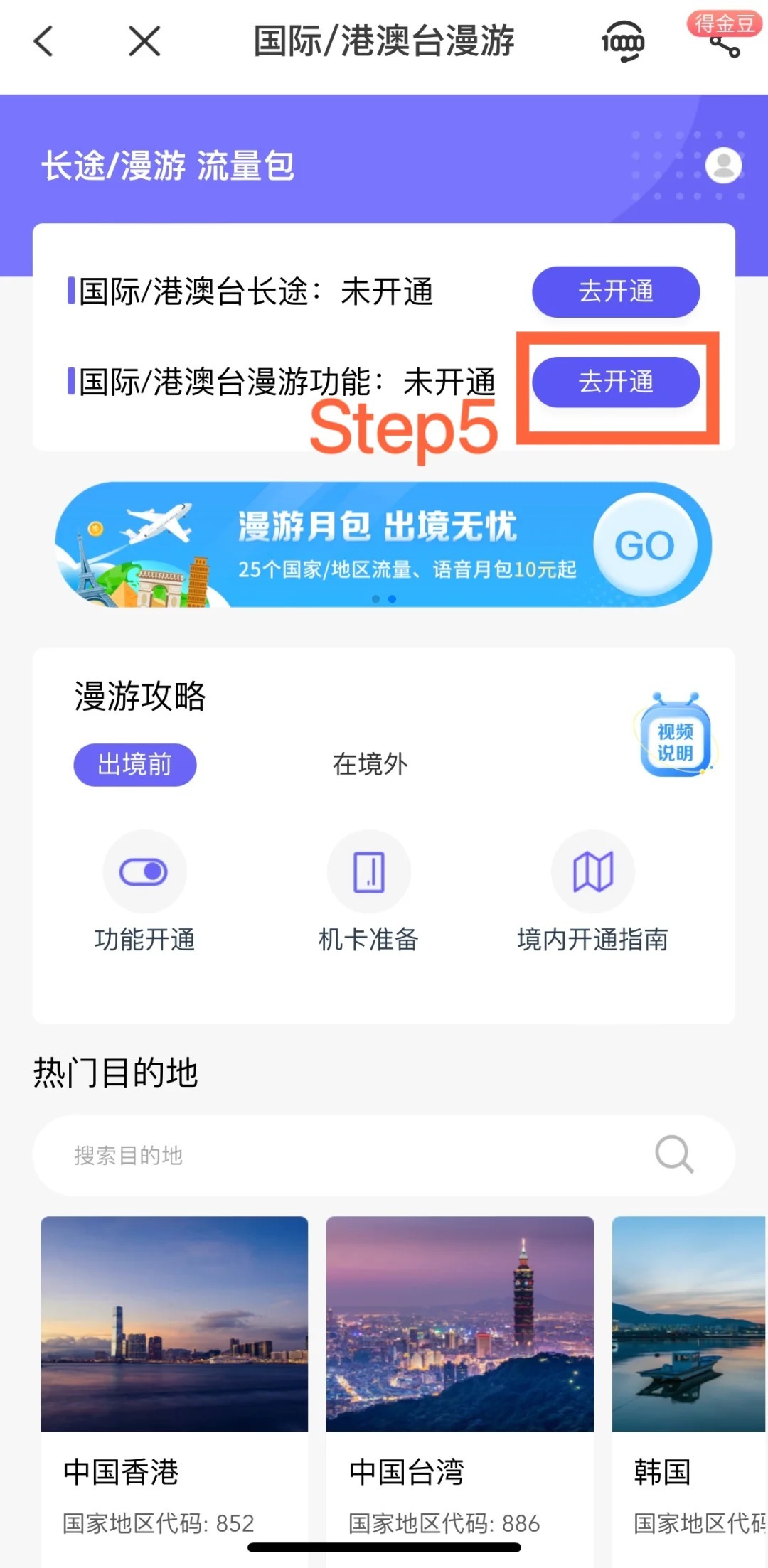768x1568 pixels.
Task: Open 国际/港澳台漫游功能 activation button
Action: tap(615, 382)
